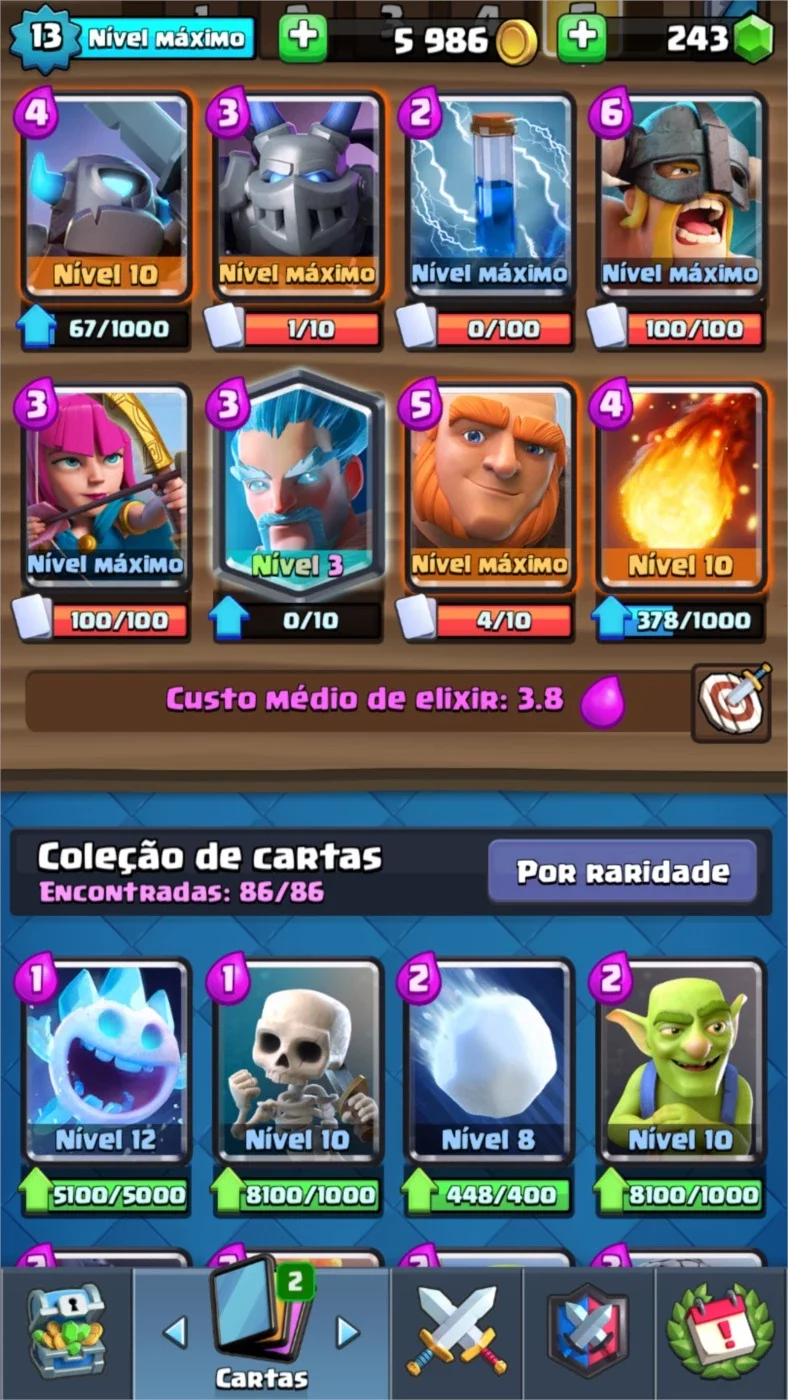
Task: Open the events calendar tab
Action: coord(720,1334)
